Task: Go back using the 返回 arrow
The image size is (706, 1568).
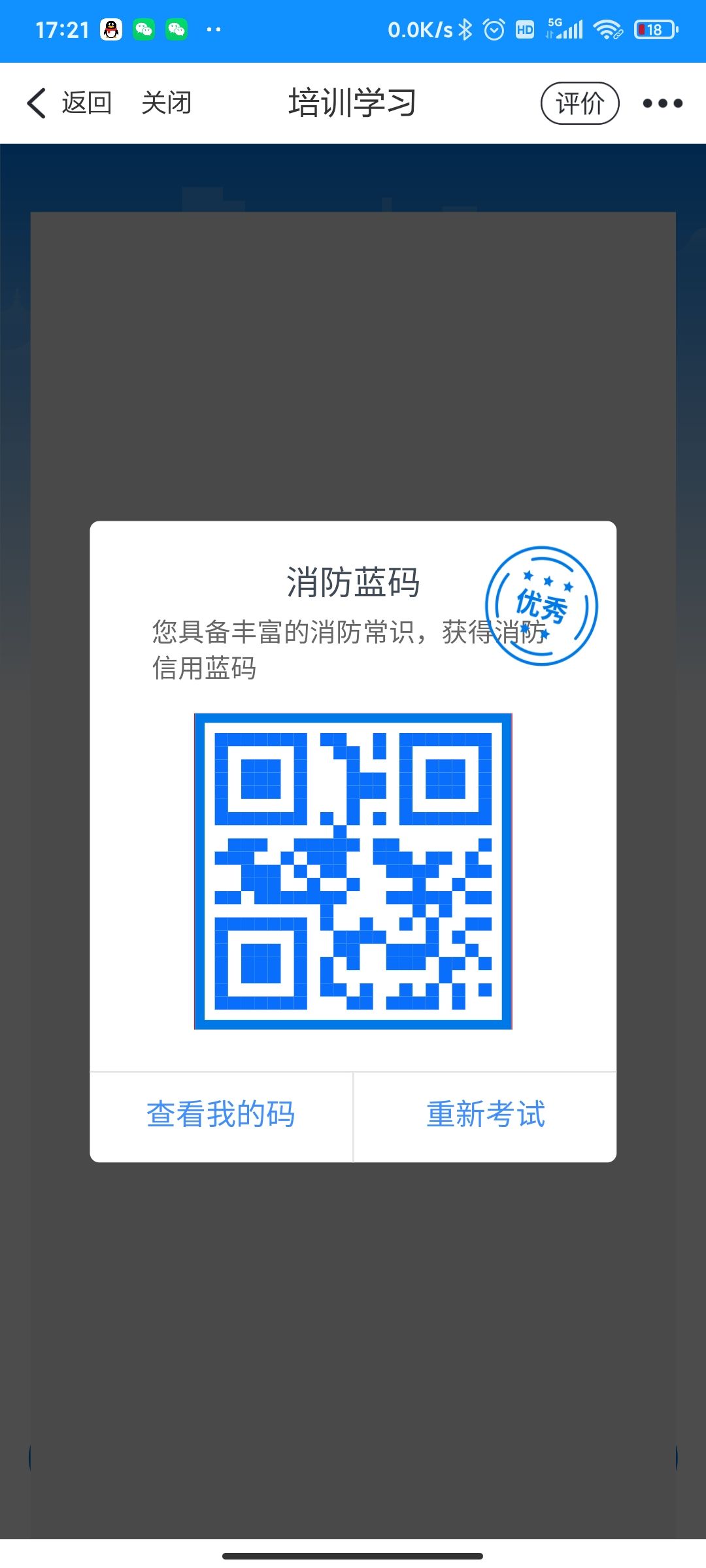Action: tap(68, 103)
